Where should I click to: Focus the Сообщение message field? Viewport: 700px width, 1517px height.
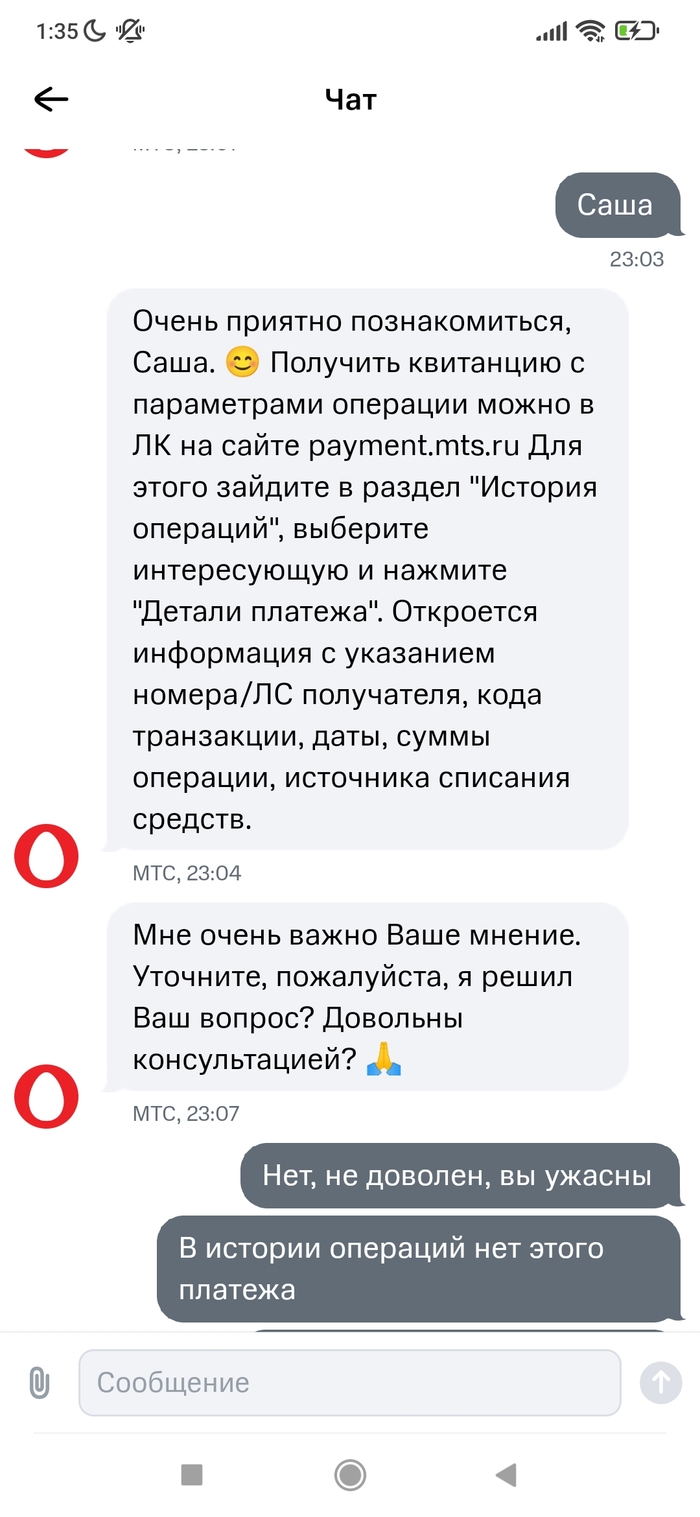coord(349,1383)
